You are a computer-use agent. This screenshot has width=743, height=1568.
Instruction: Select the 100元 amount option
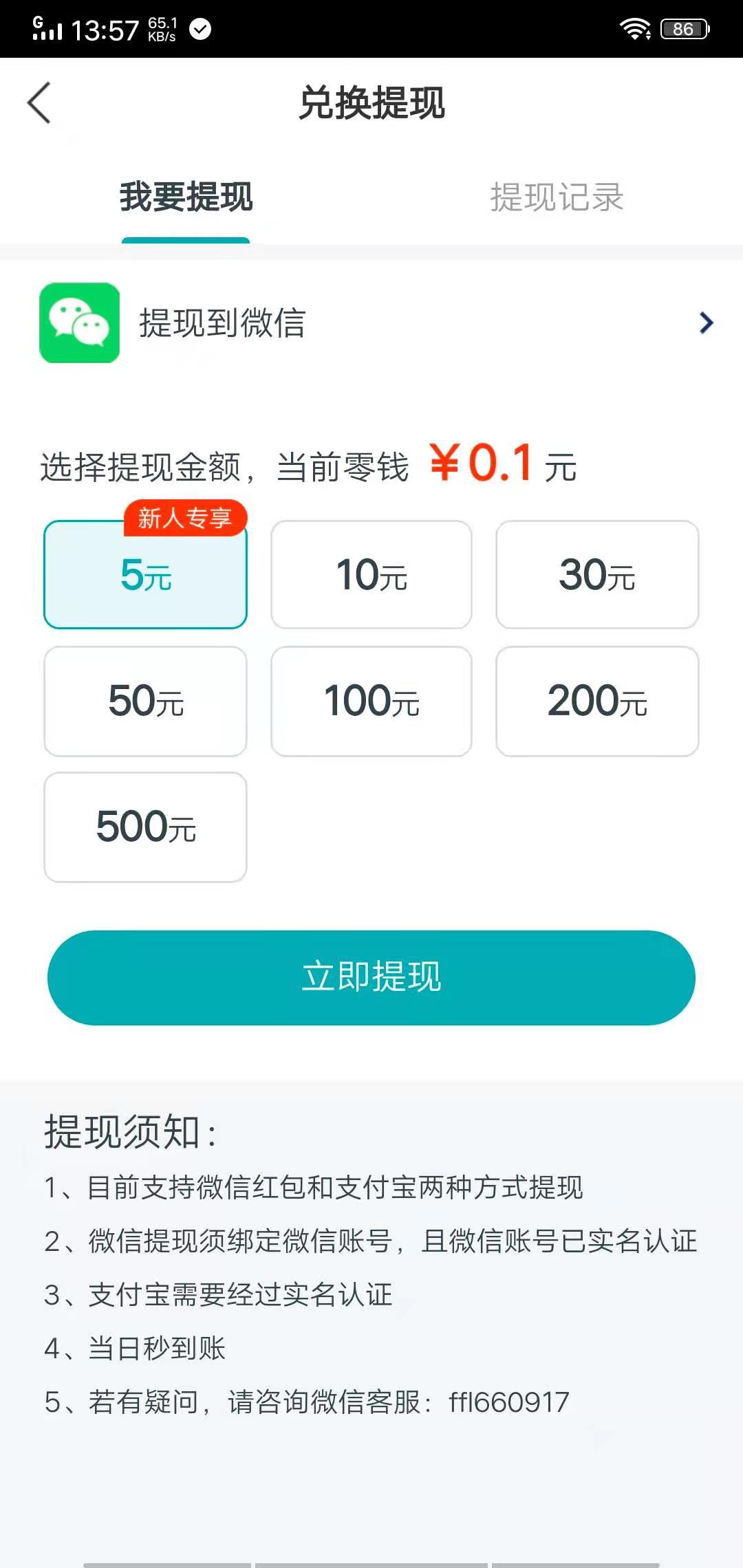[x=371, y=701]
